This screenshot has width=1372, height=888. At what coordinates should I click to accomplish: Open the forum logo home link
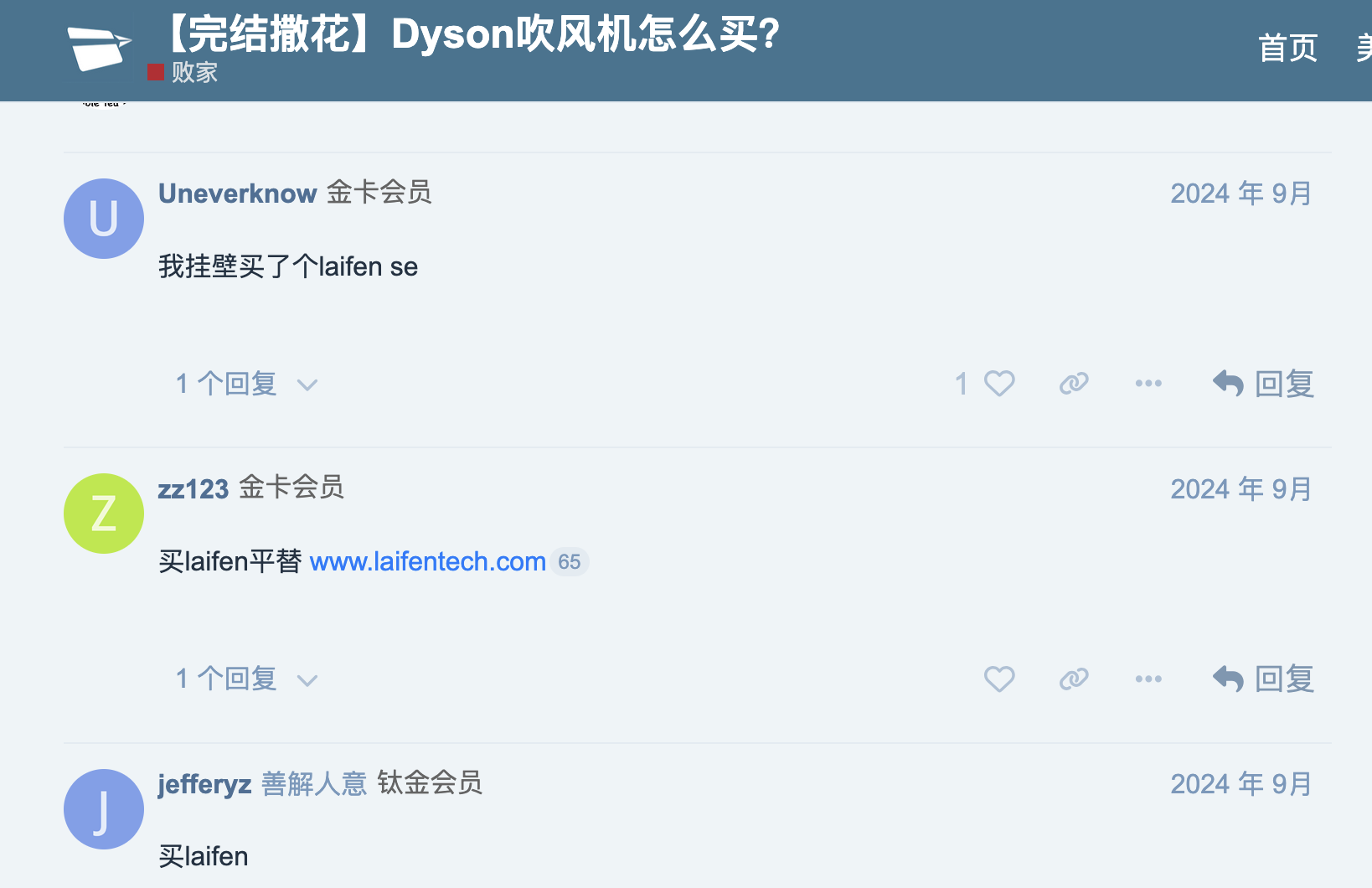pyautogui.click(x=99, y=49)
